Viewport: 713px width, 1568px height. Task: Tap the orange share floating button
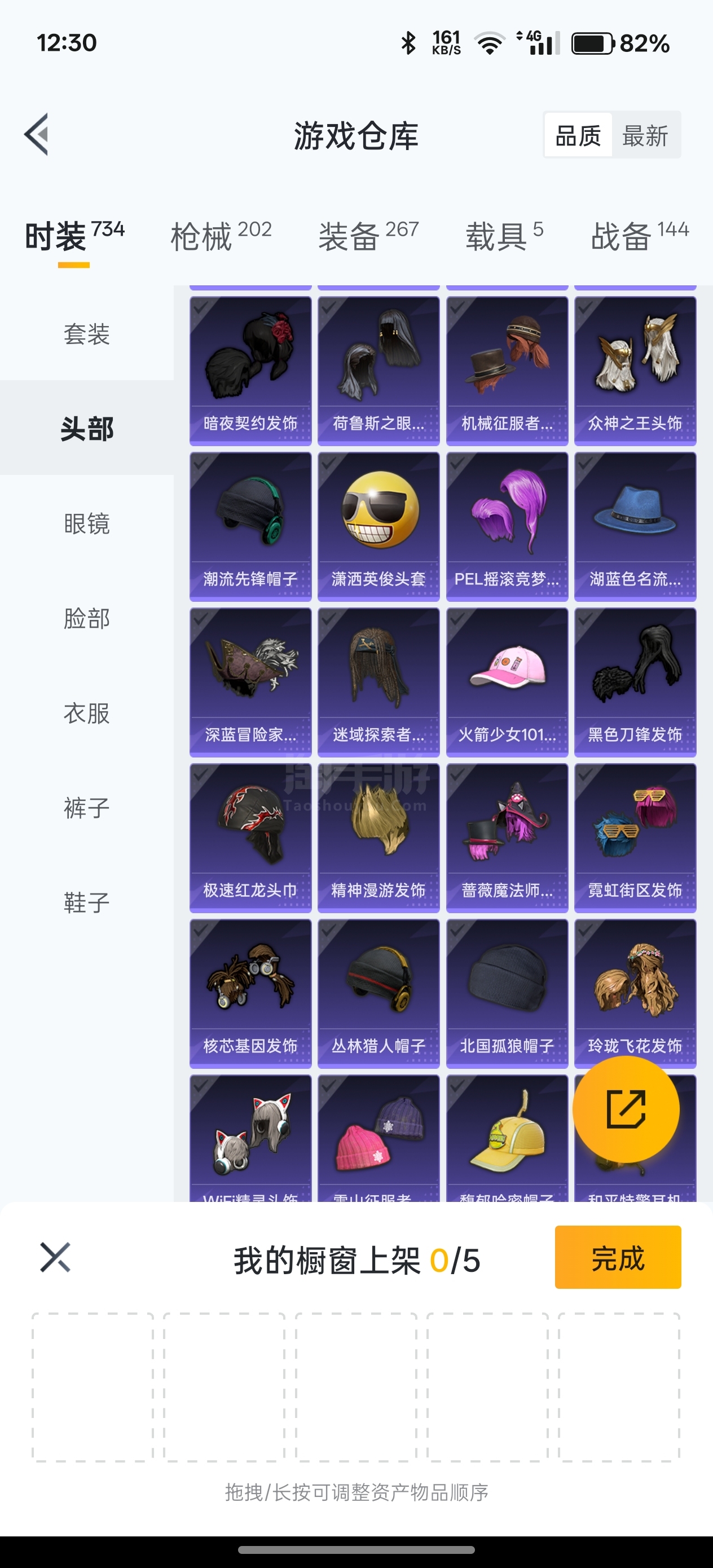pos(626,1109)
